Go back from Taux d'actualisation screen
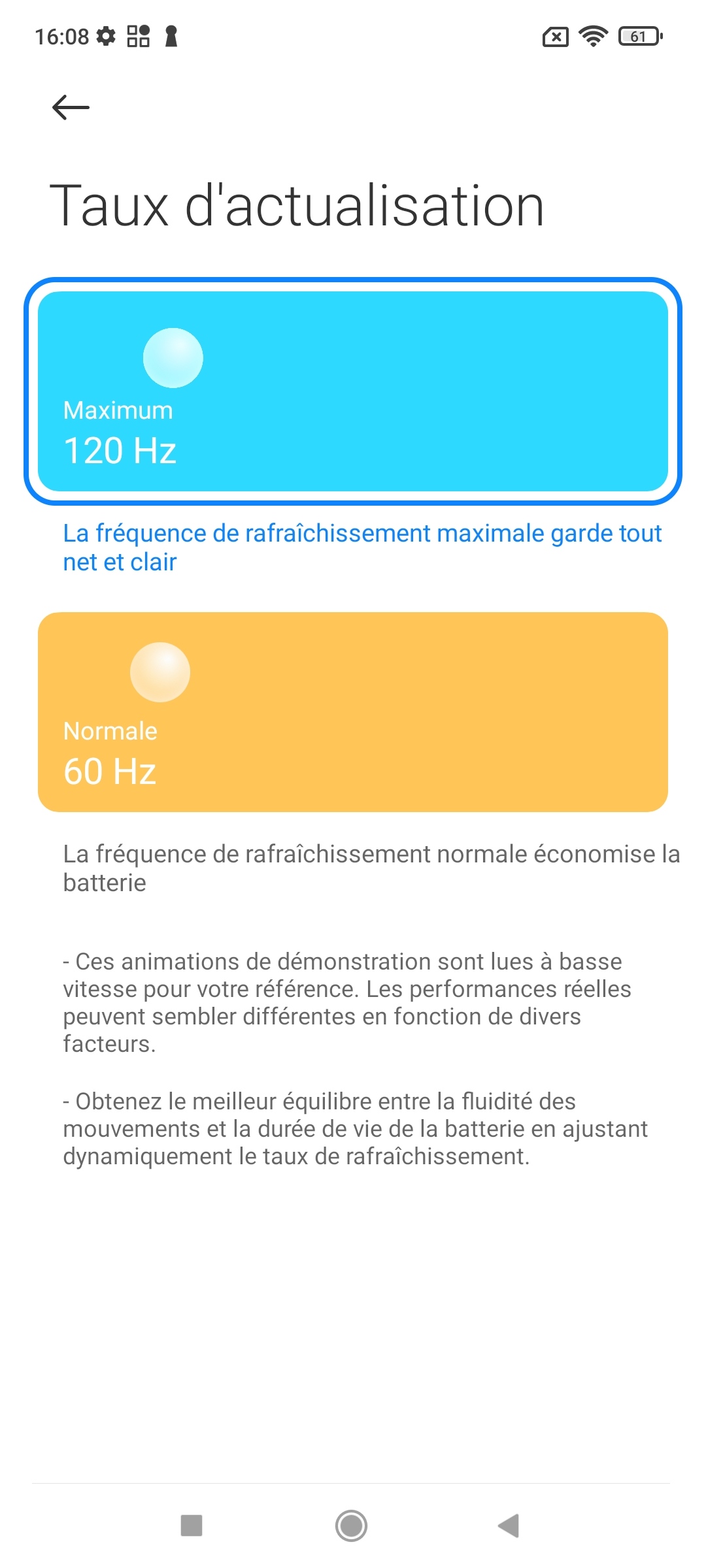Viewport: 706px width, 1568px height. point(71,108)
